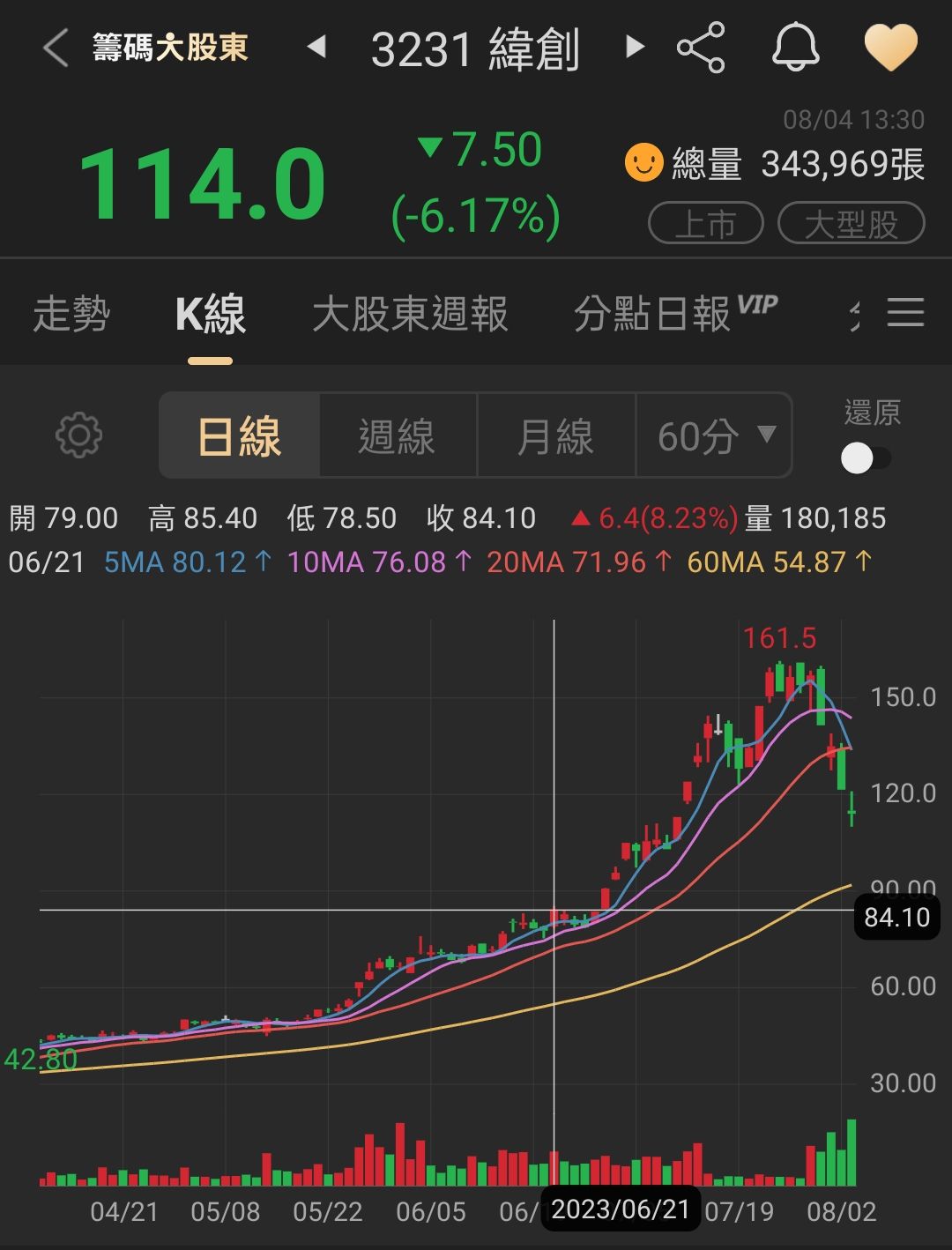Select the 日線 chart period
Screen dimensions: 952x1250
240,436
